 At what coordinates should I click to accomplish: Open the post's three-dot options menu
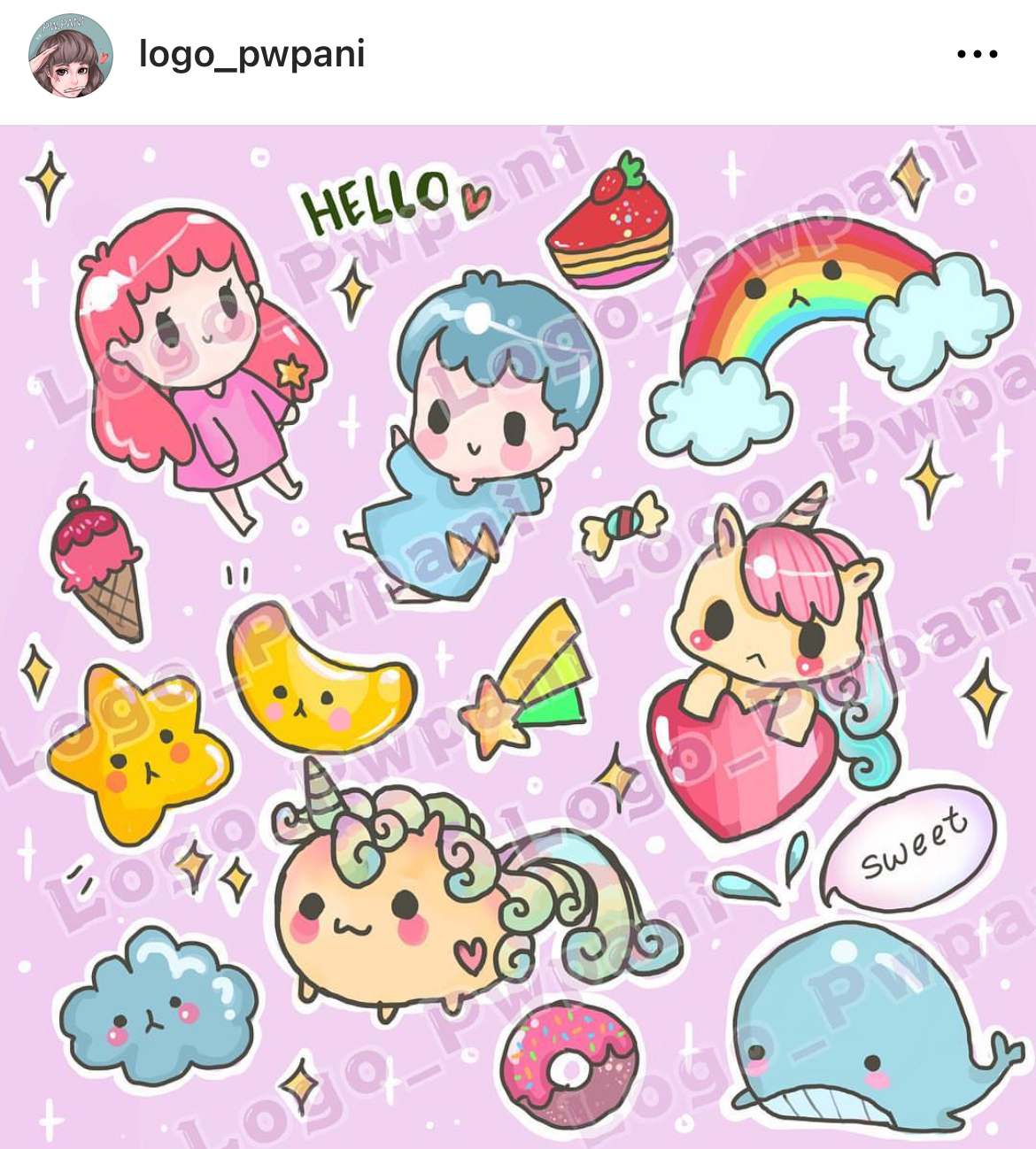coord(977,55)
